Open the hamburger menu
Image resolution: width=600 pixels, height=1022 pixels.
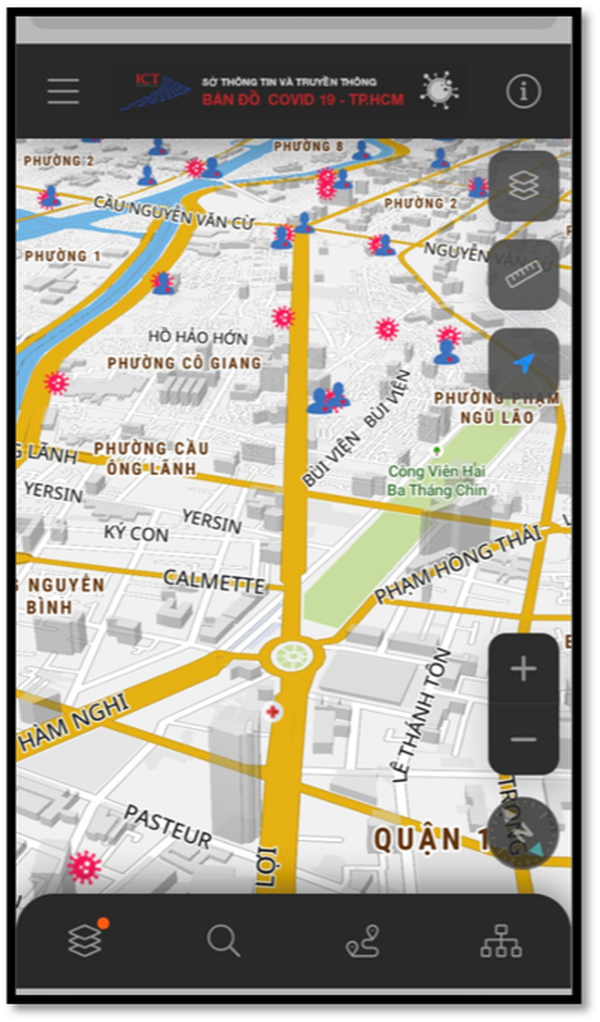(x=63, y=91)
